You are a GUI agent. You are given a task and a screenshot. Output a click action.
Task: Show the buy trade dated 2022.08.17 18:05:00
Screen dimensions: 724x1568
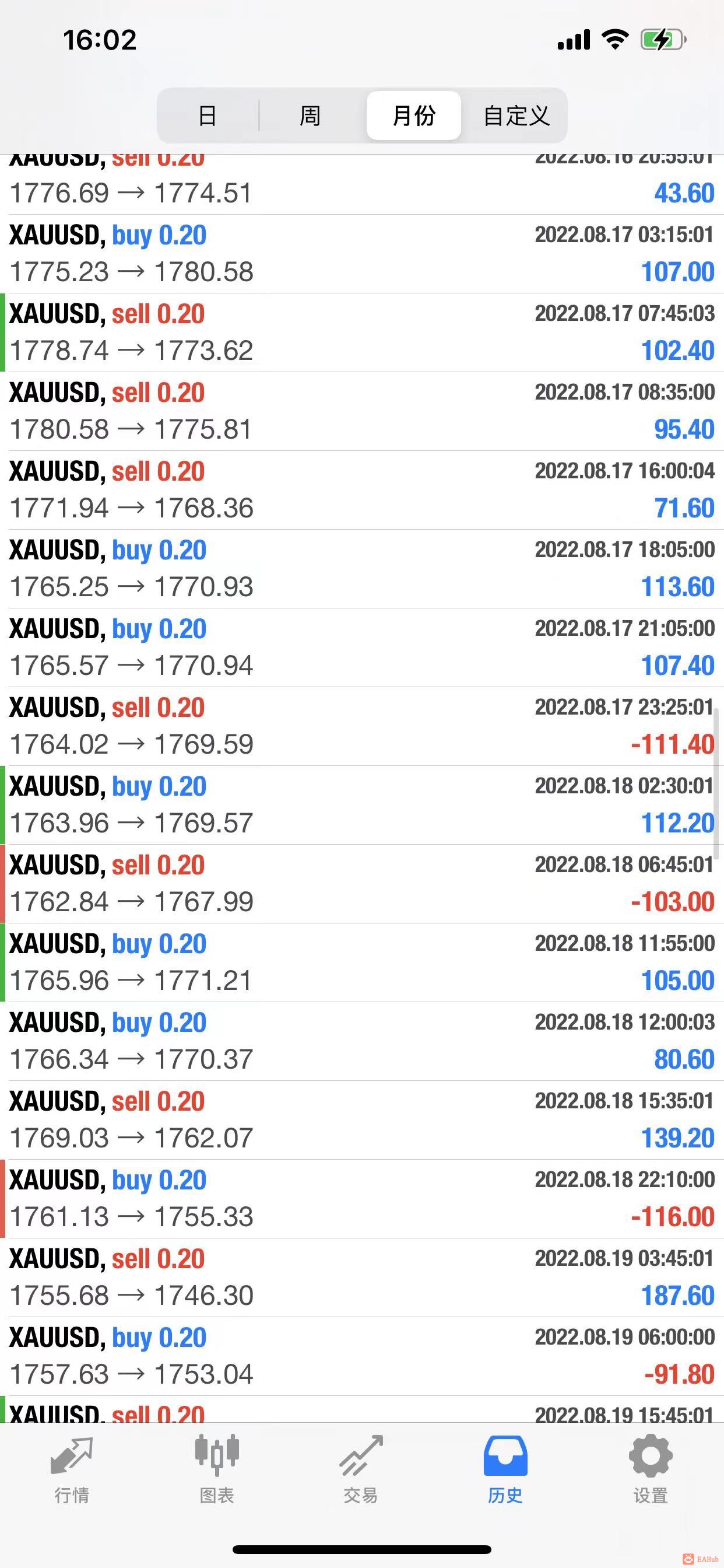point(362,569)
